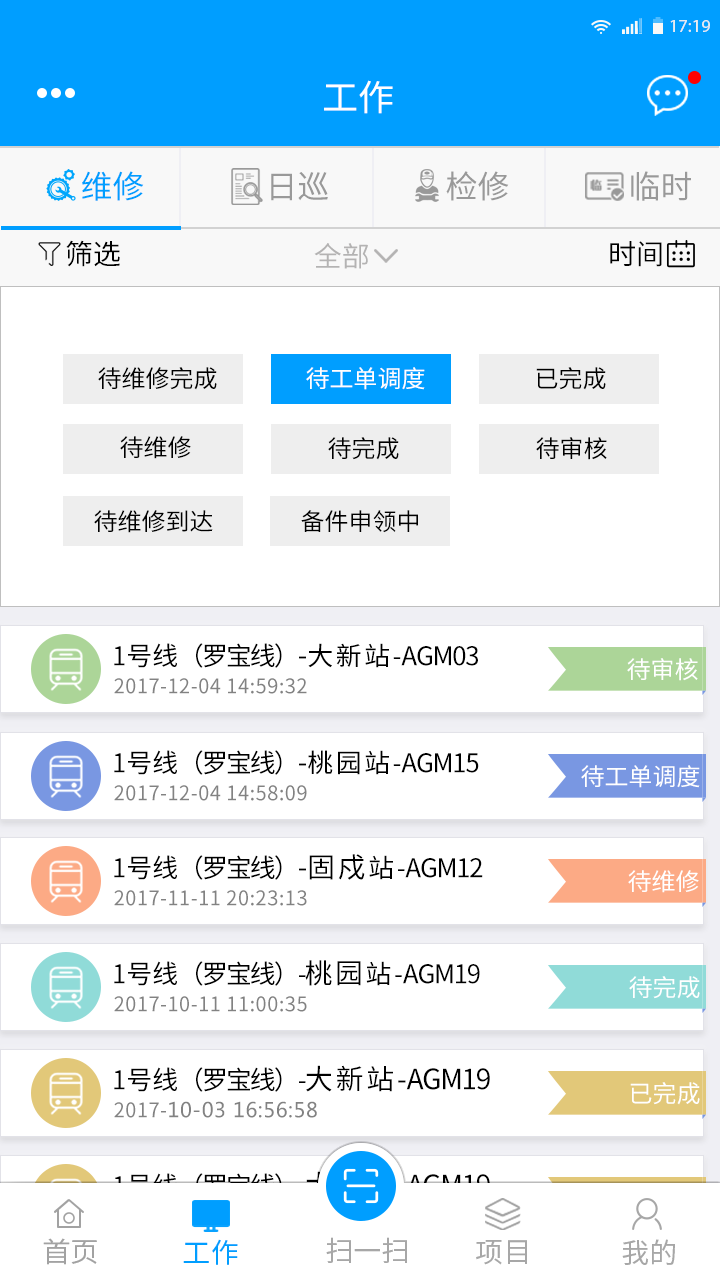Select the 待维修到达 filter button
The image size is (720, 1280).
tap(152, 521)
